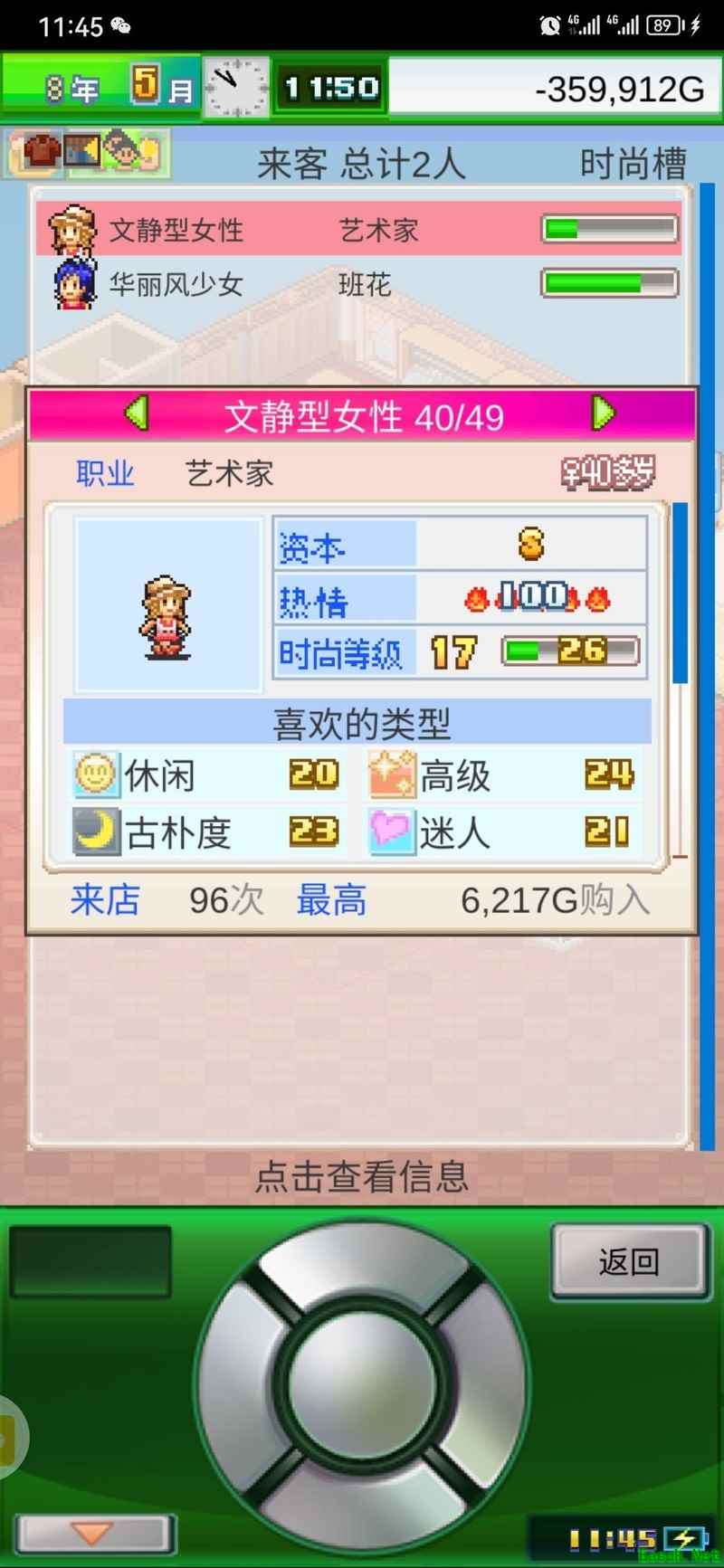The height and width of the screenshot is (1568, 724).
Task: Tap the 返回 button
Action: coord(629,1261)
